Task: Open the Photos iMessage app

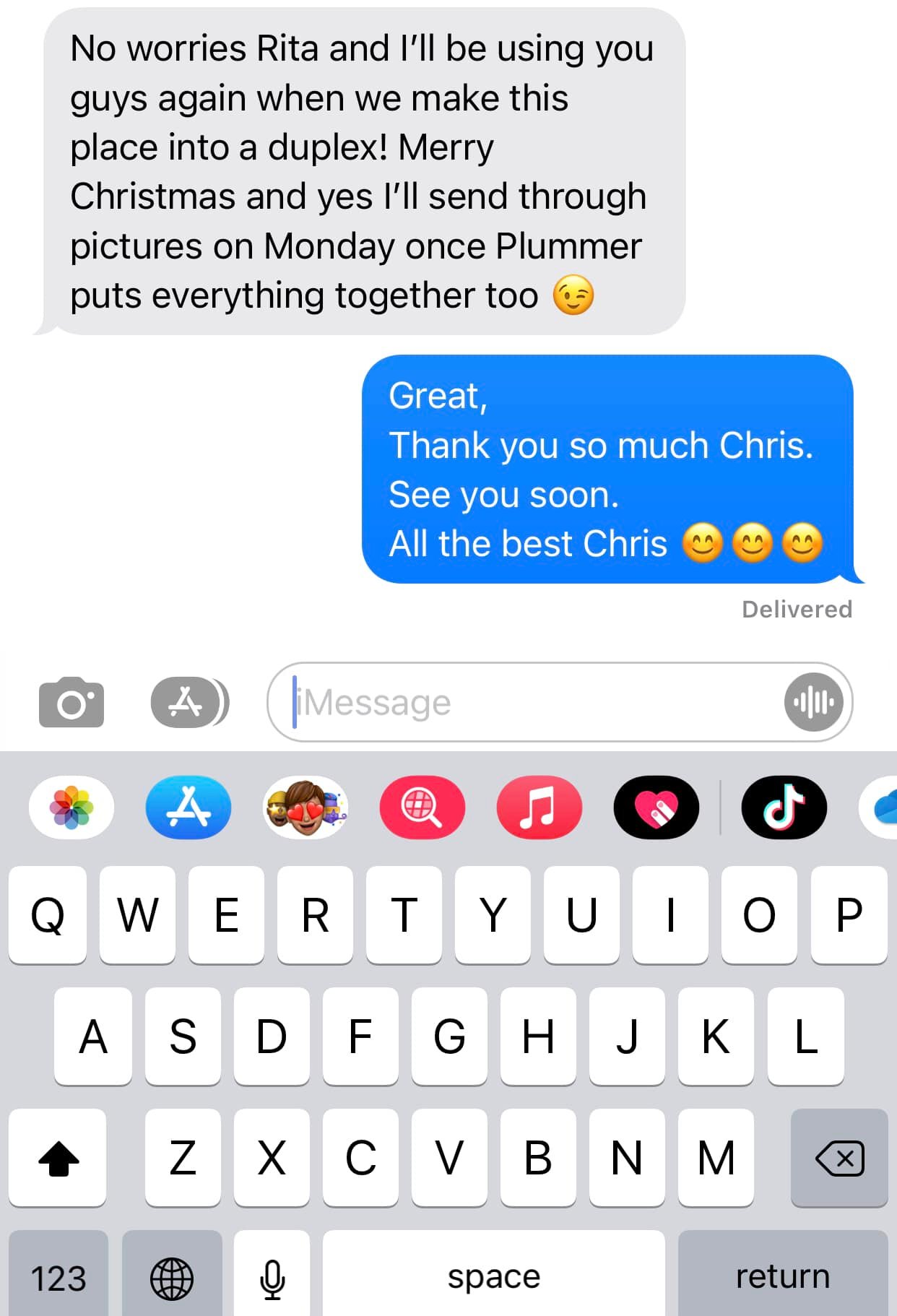Action: coord(71,808)
